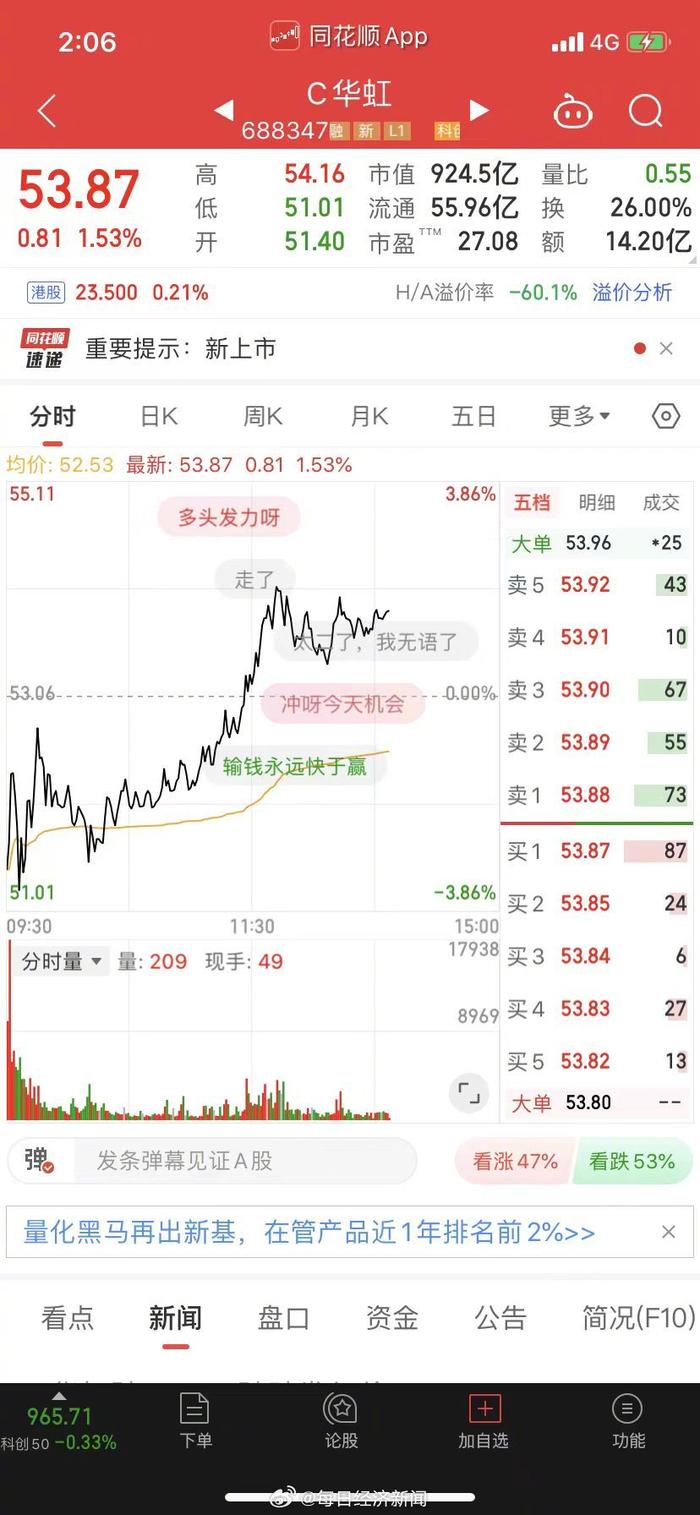
Task: Open chart settings hexagon icon
Action: tap(666, 416)
